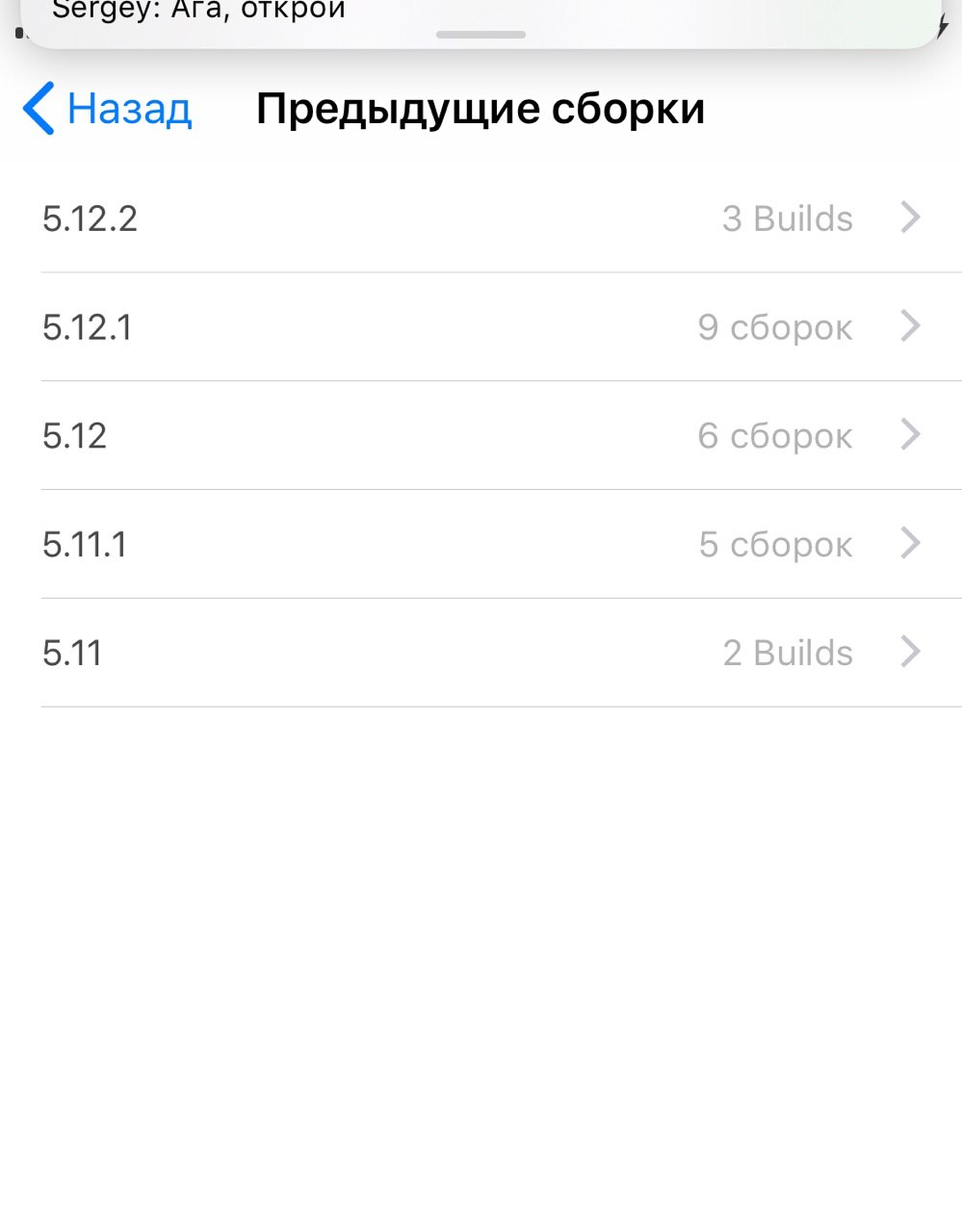962x1232 pixels.
Task: Open version 5.11 with 2 Builds
Action: tap(481, 654)
